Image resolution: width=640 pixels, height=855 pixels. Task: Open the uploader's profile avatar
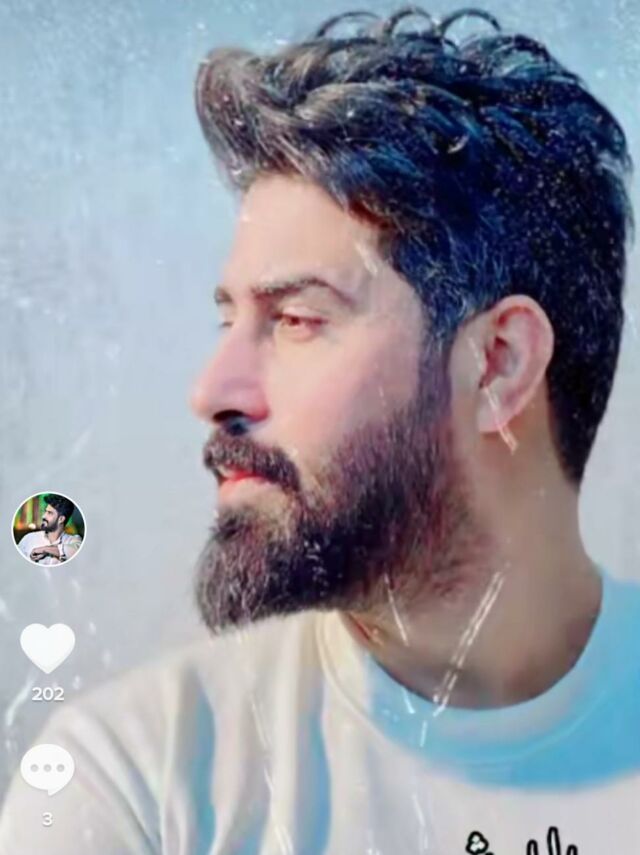pos(48,529)
